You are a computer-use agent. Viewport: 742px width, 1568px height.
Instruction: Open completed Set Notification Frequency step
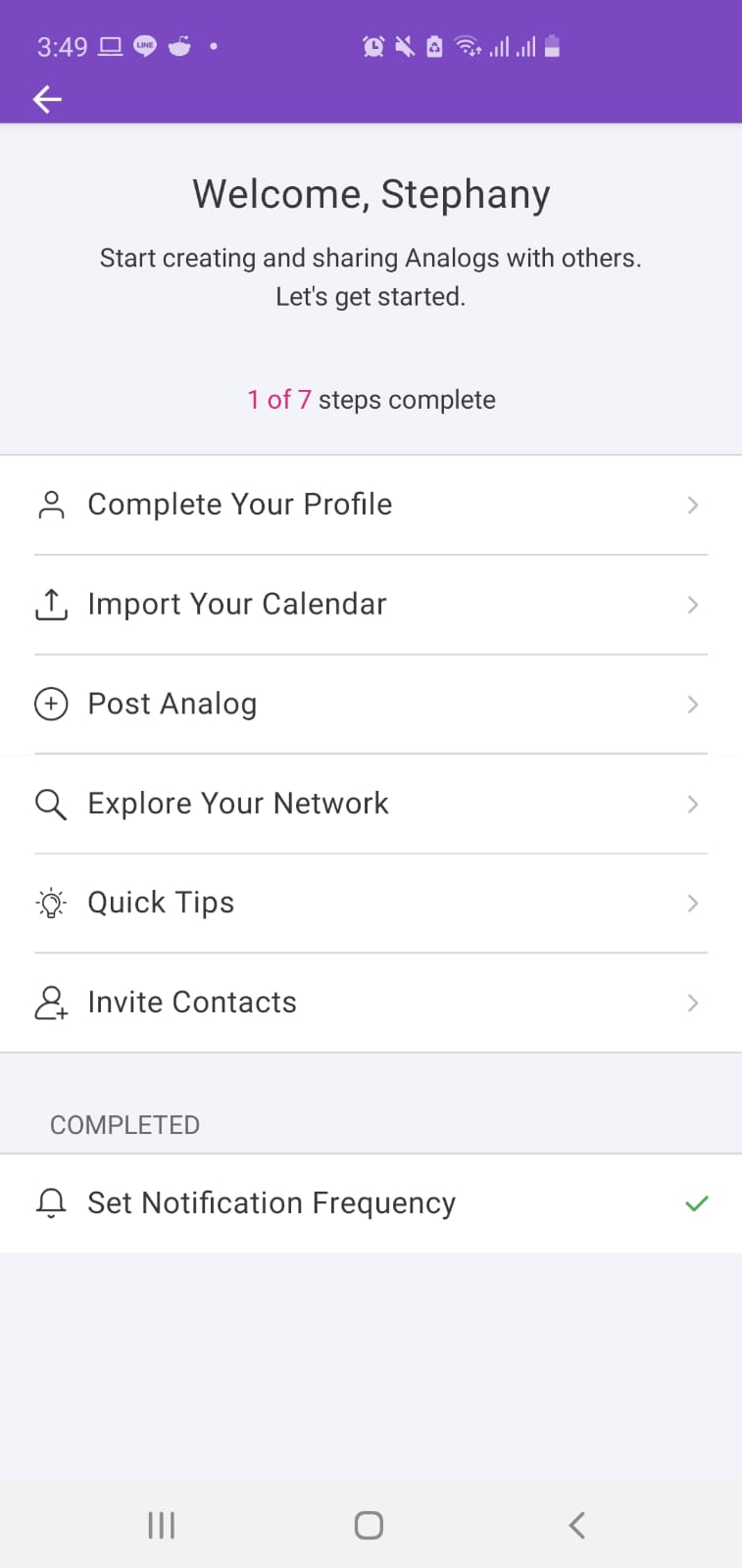click(x=371, y=1203)
